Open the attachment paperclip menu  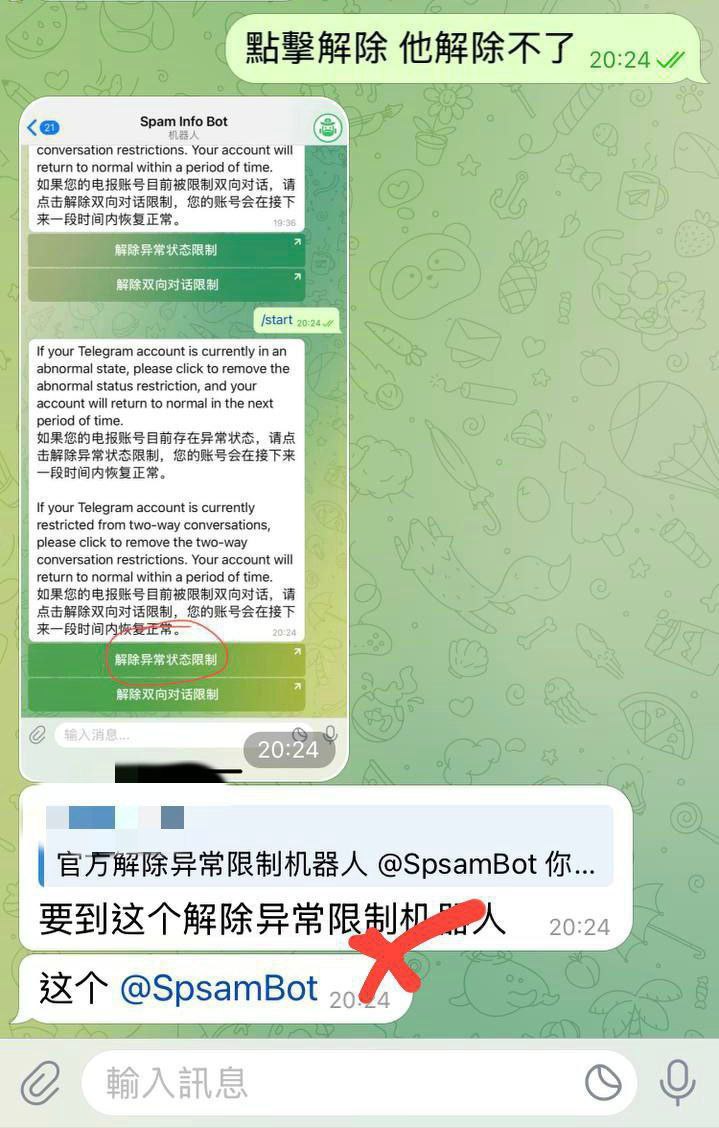coord(42,1083)
